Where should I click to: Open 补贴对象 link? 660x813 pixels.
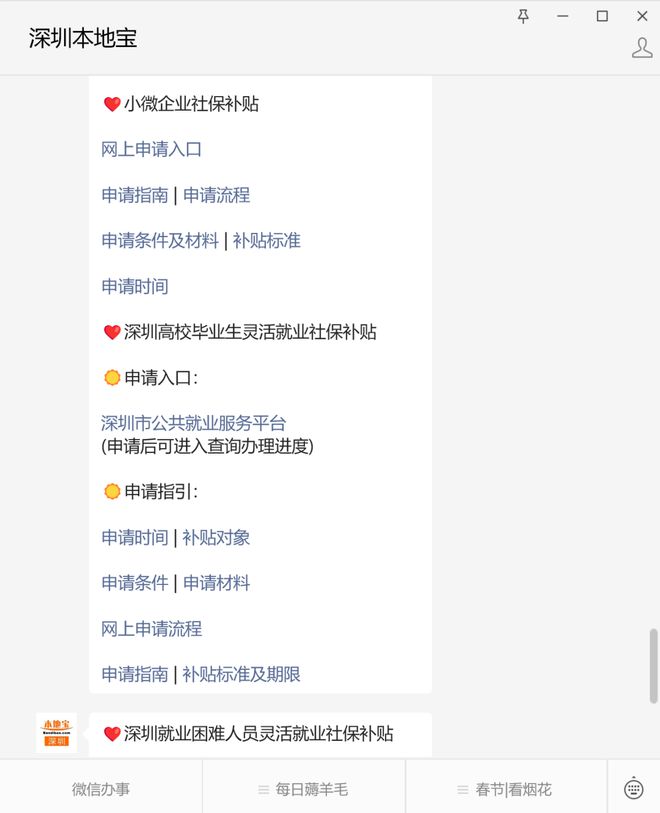click(216, 538)
